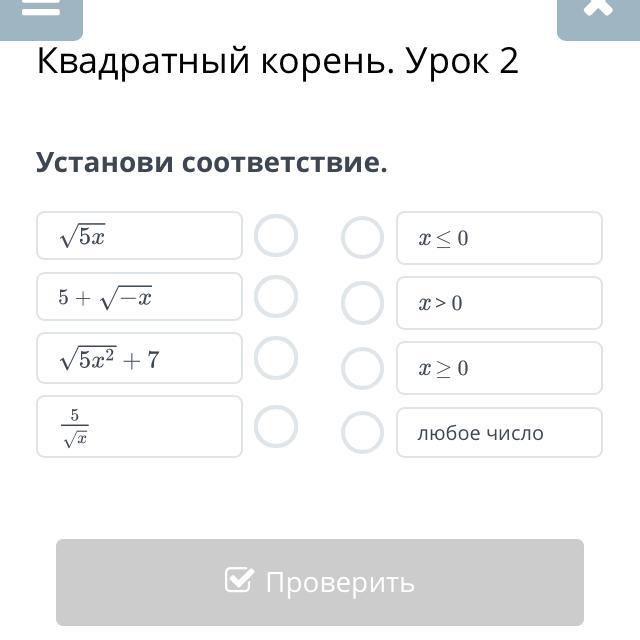Select the connector circle next to √5x
Image resolution: width=640 pixels, height=640 pixels.
[276, 236]
